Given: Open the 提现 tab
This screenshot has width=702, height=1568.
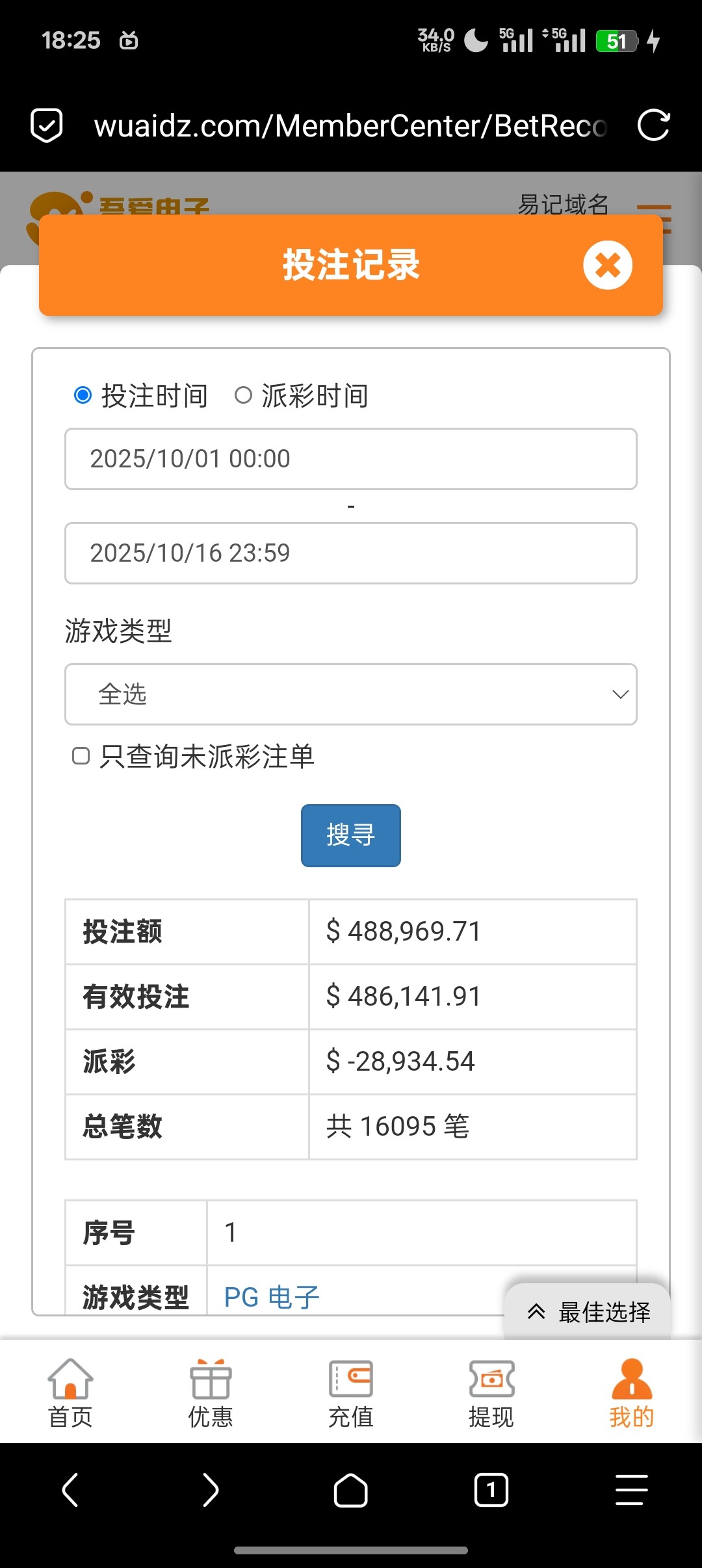Looking at the screenshot, I should (x=491, y=1393).
